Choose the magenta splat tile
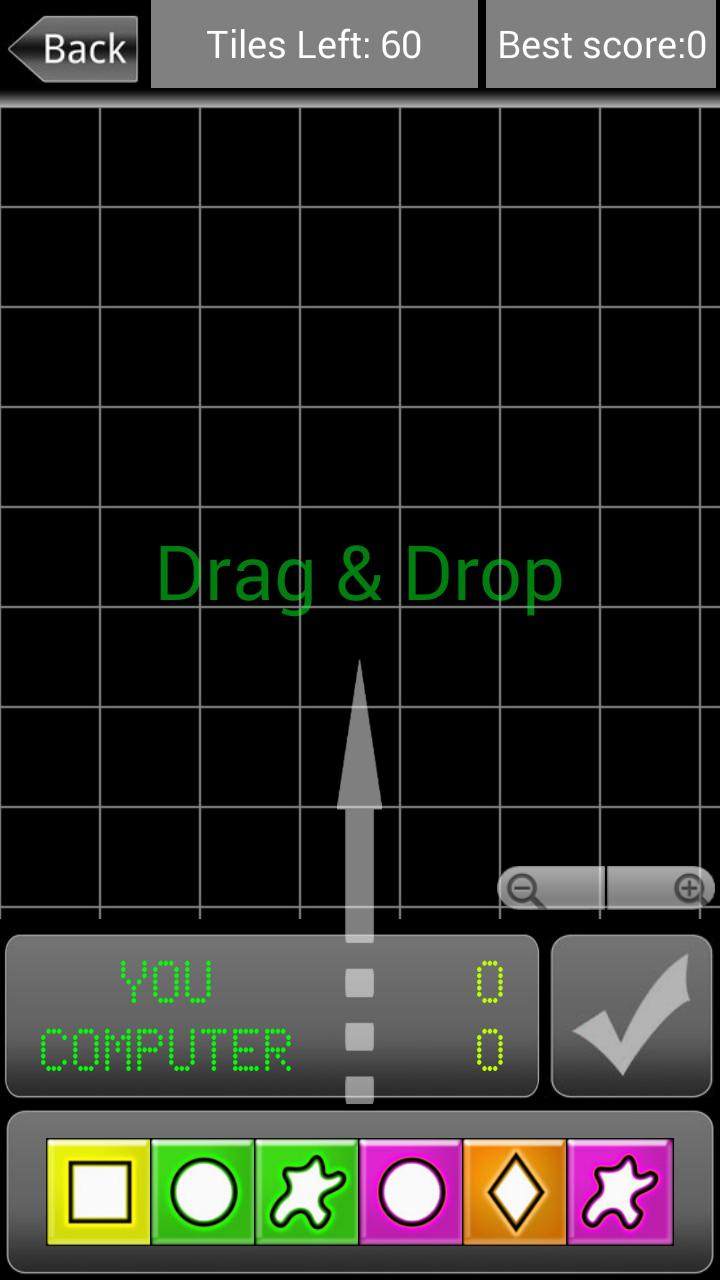 [x=620, y=1192]
